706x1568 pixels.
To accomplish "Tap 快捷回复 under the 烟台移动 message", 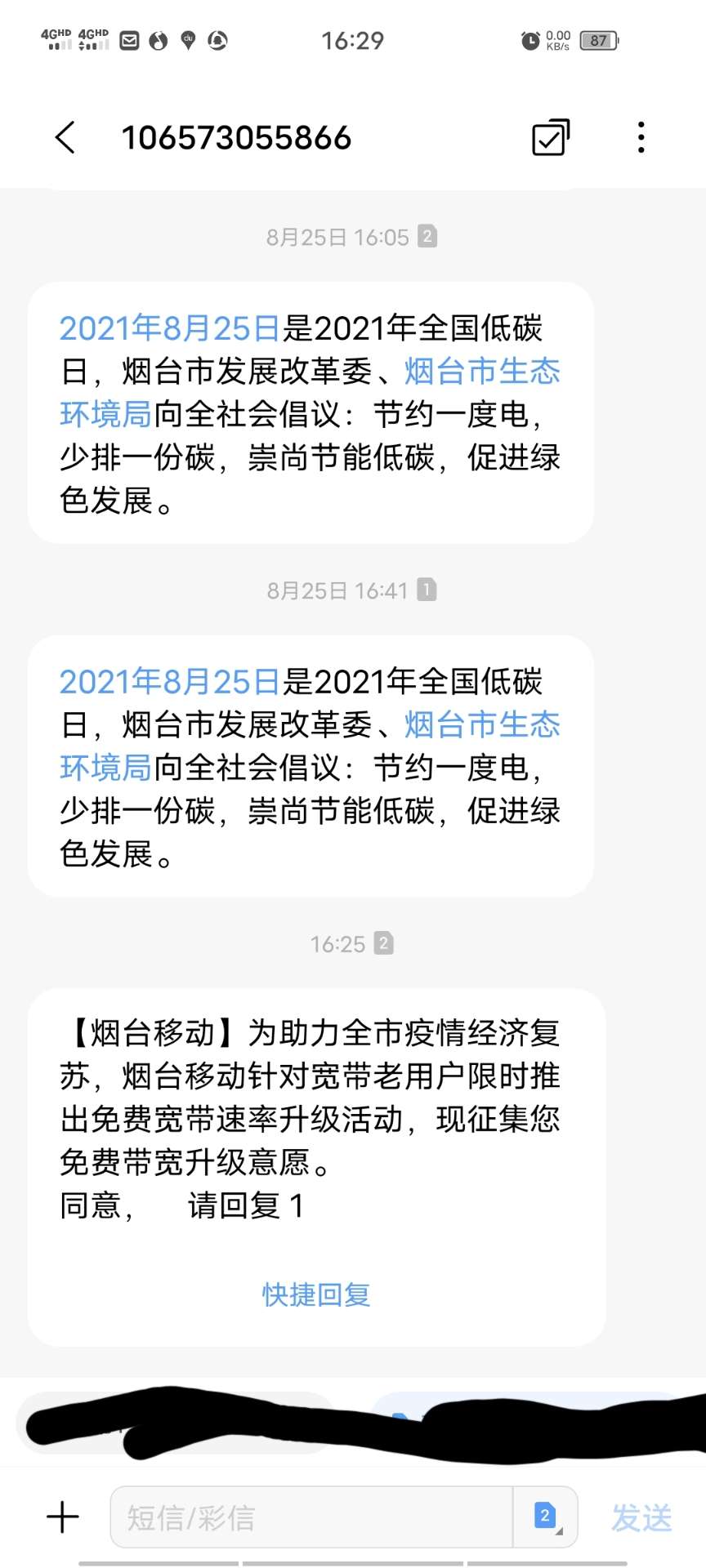I will pos(316,1294).
